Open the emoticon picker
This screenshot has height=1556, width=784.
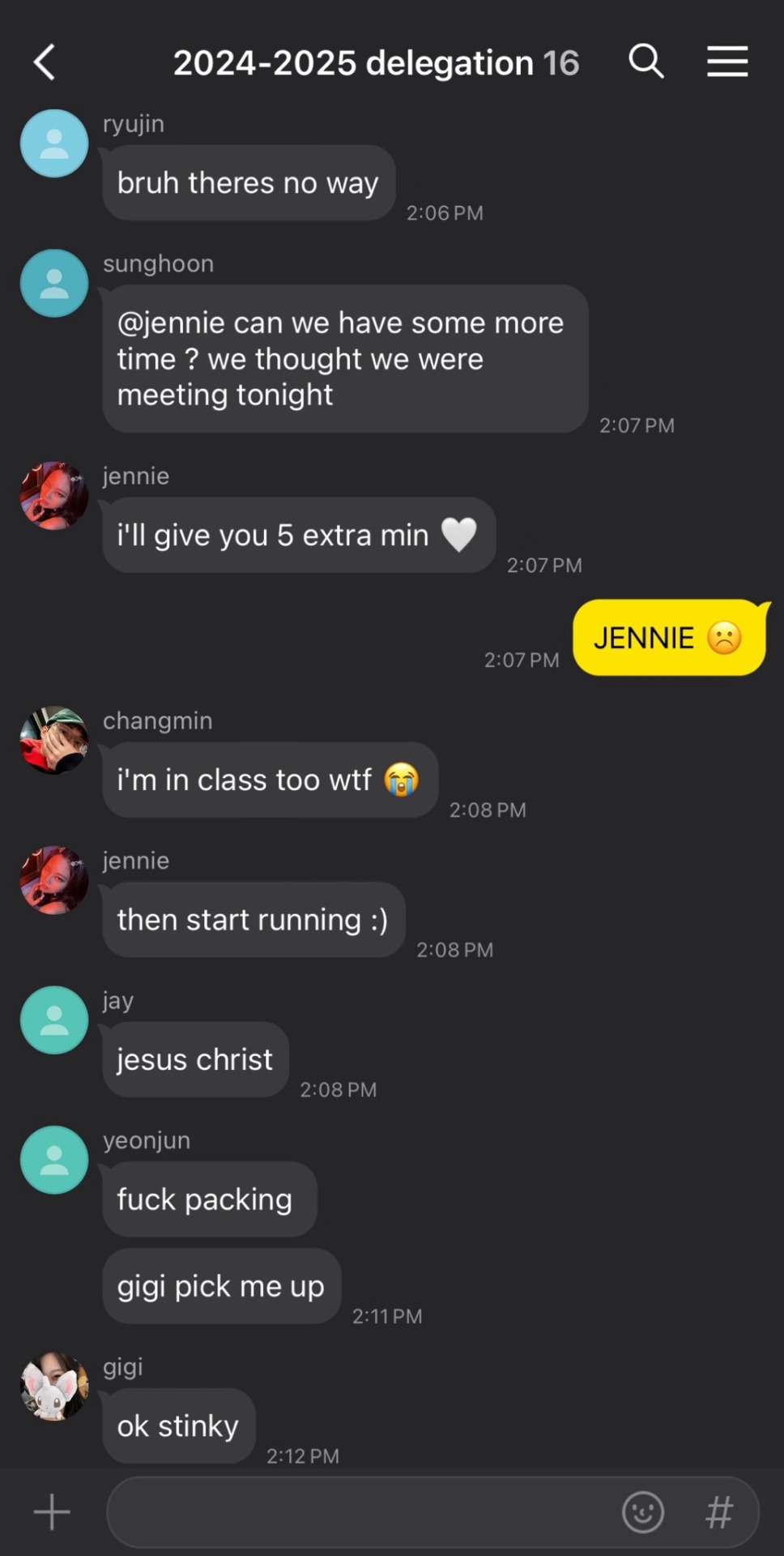pyautogui.click(x=643, y=1512)
